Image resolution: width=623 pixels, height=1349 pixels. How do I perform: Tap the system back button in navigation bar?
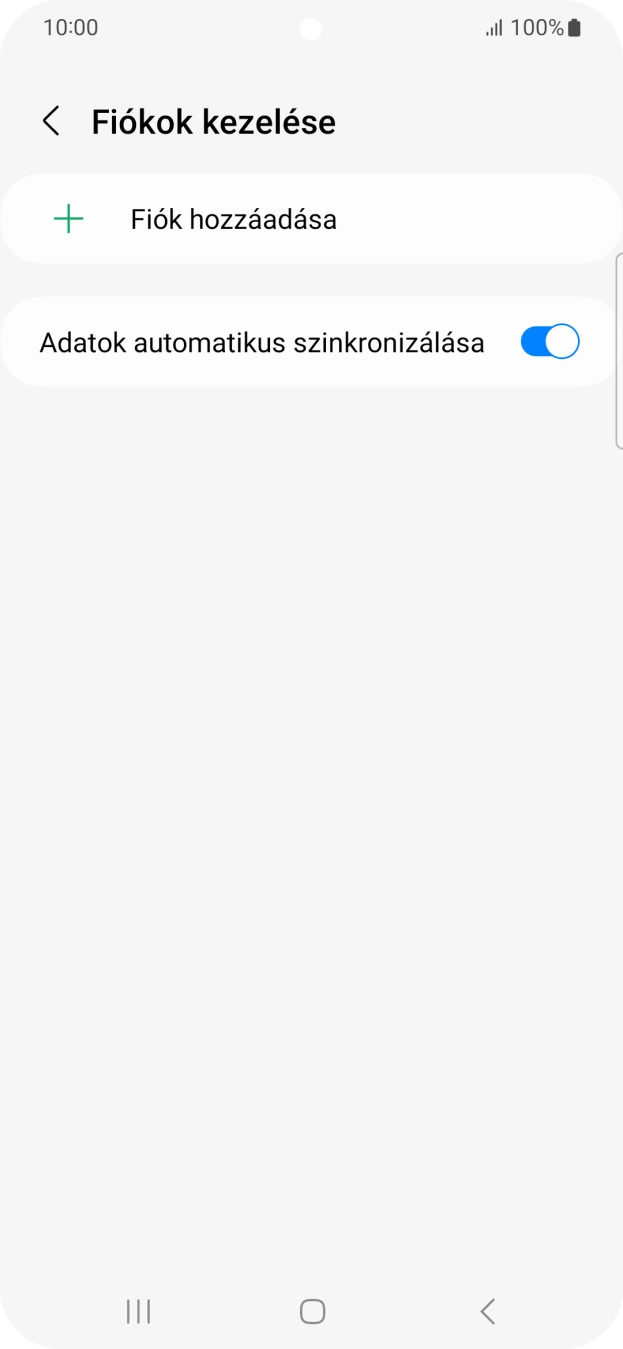click(487, 1311)
